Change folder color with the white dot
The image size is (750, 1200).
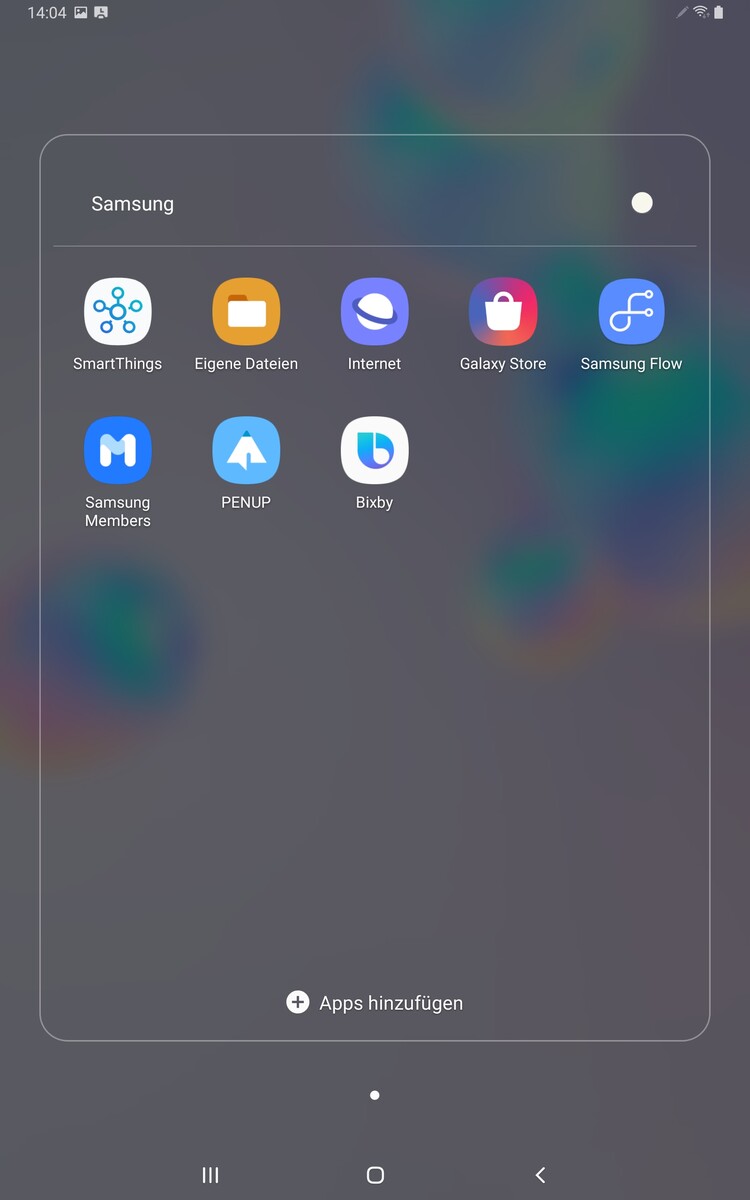[642, 203]
